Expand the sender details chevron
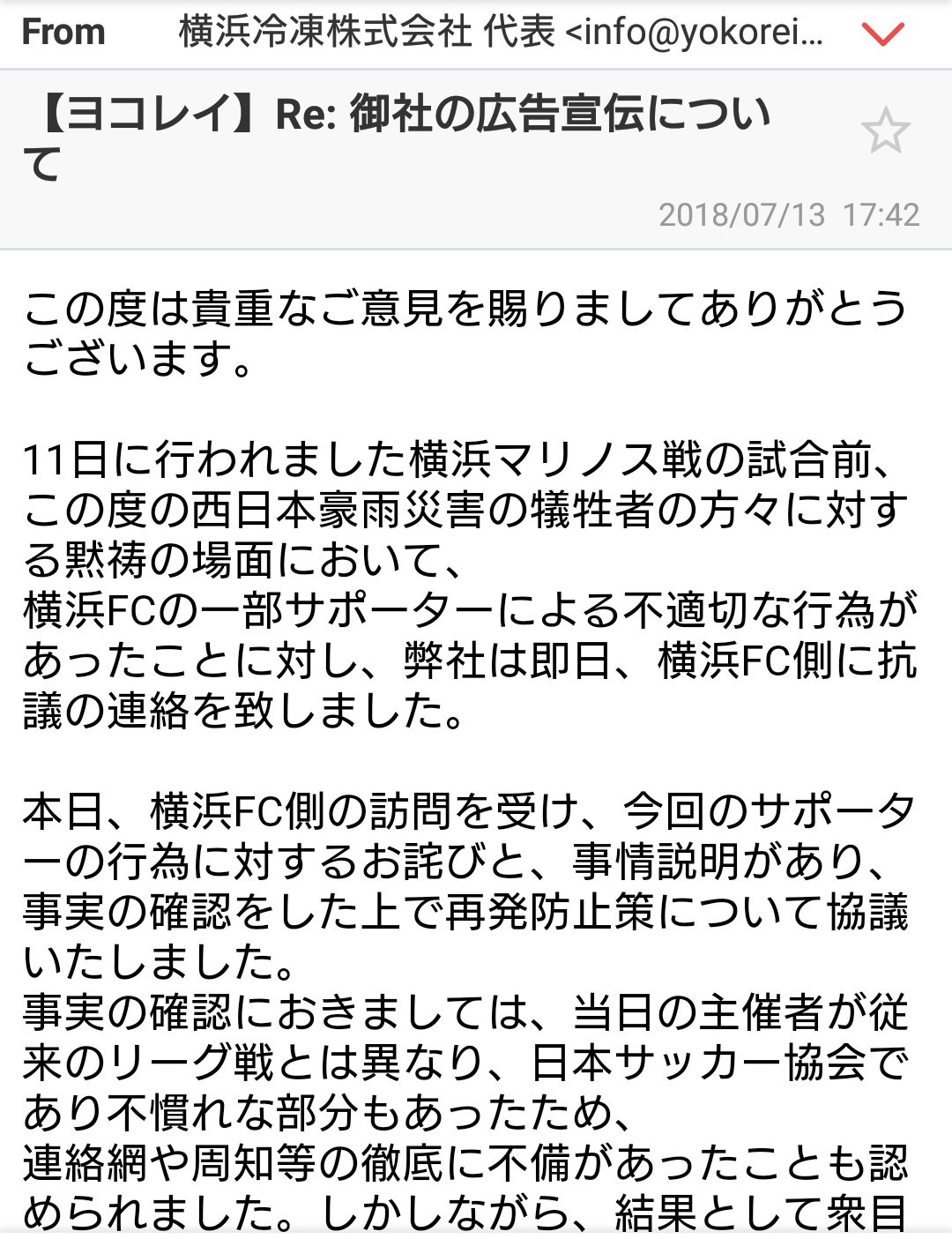 pyautogui.click(x=882, y=34)
